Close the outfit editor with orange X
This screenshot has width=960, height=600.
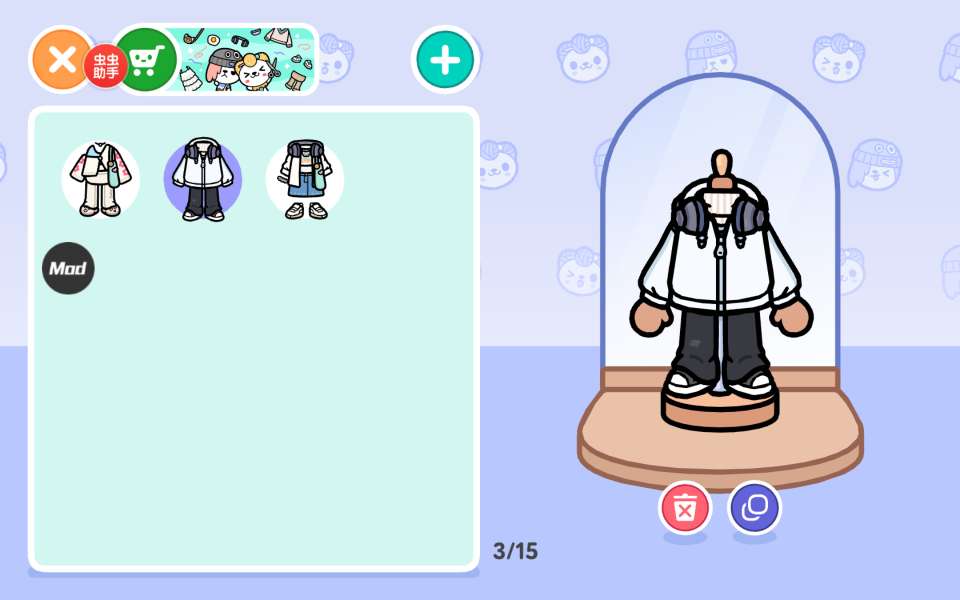(x=58, y=60)
